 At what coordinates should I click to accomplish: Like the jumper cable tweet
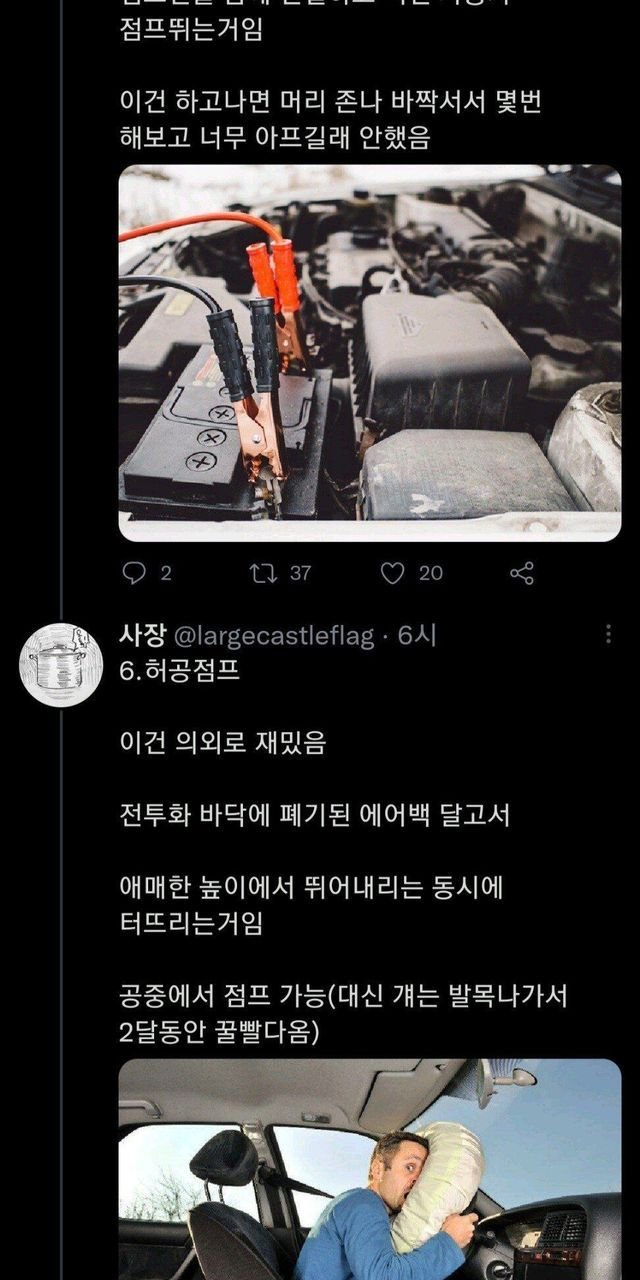[x=394, y=573]
